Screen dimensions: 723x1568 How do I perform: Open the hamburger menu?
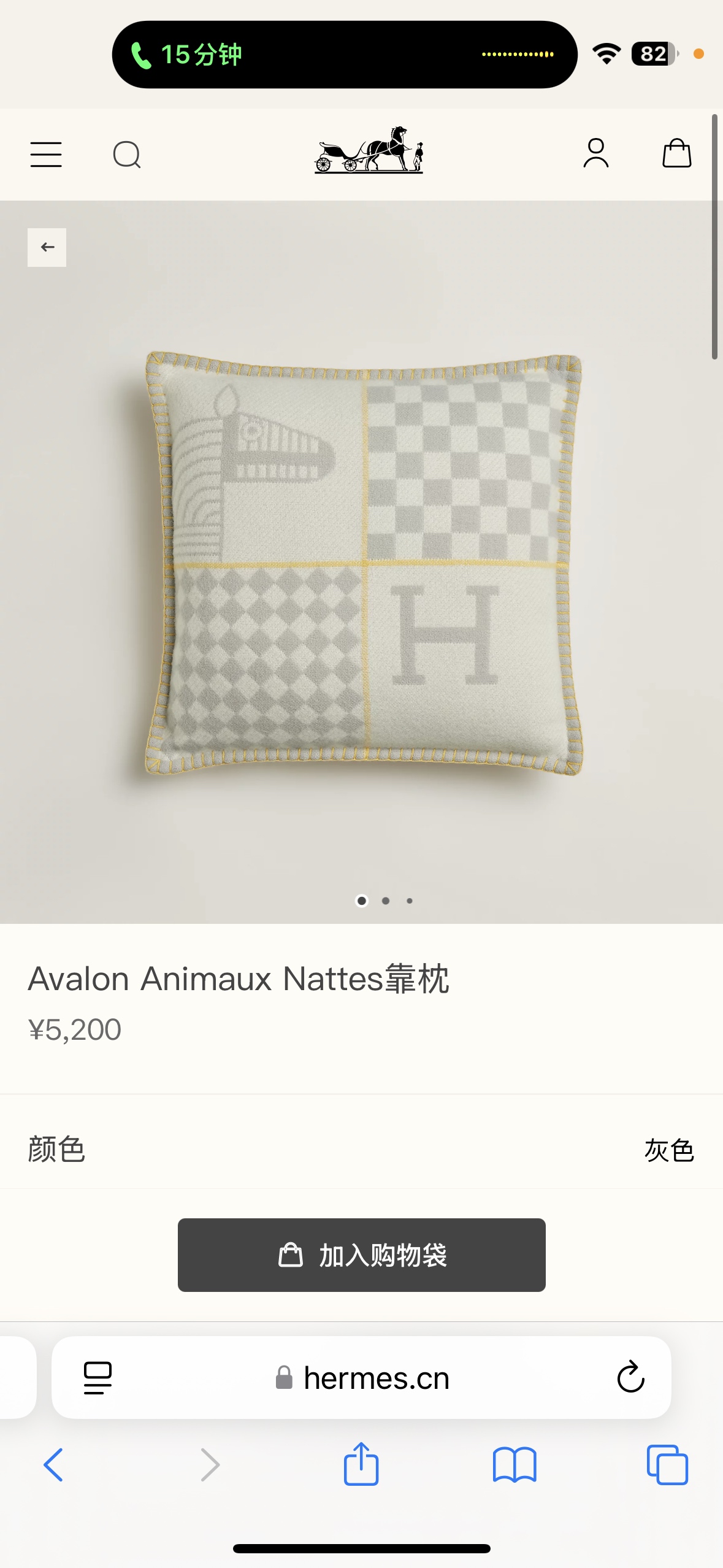(46, 155)
